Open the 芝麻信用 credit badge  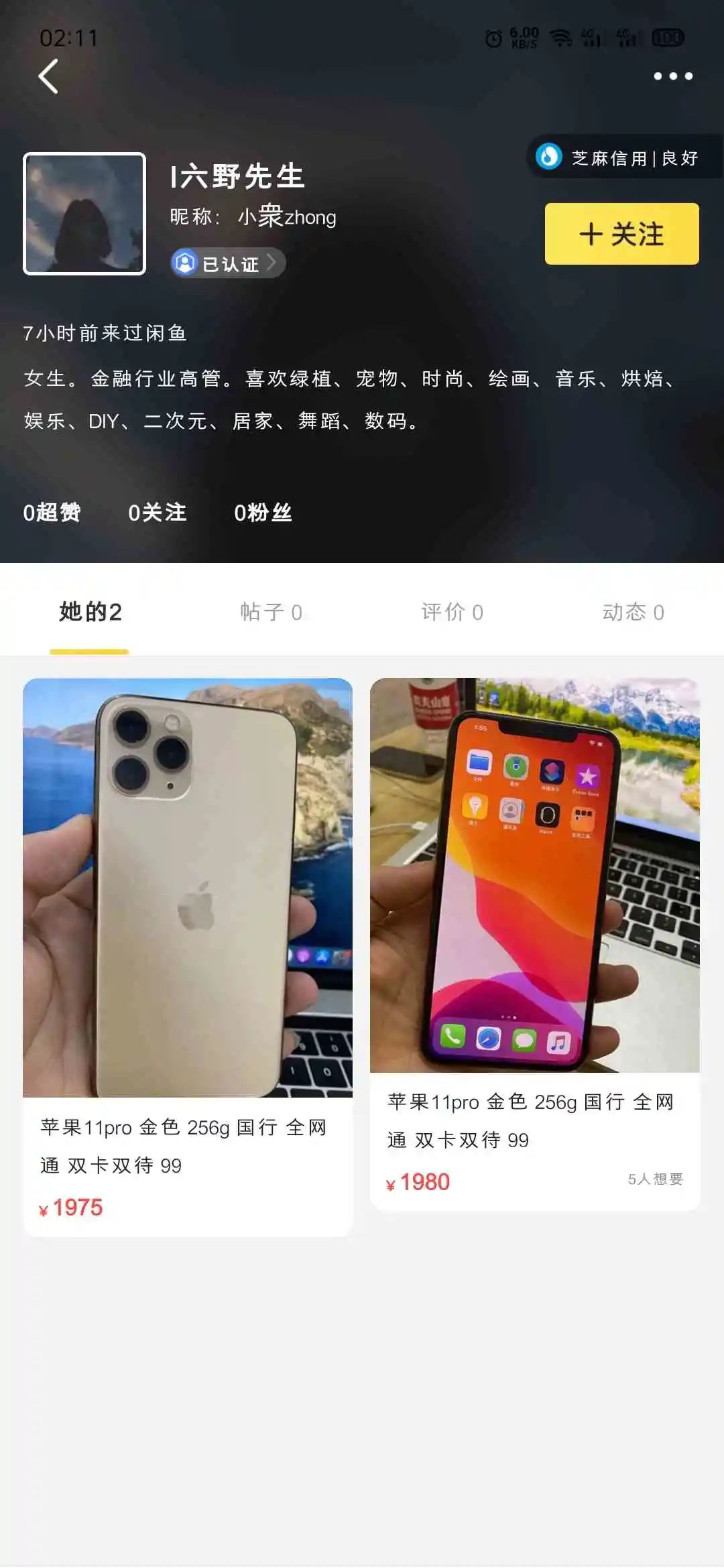click(624, 158)
